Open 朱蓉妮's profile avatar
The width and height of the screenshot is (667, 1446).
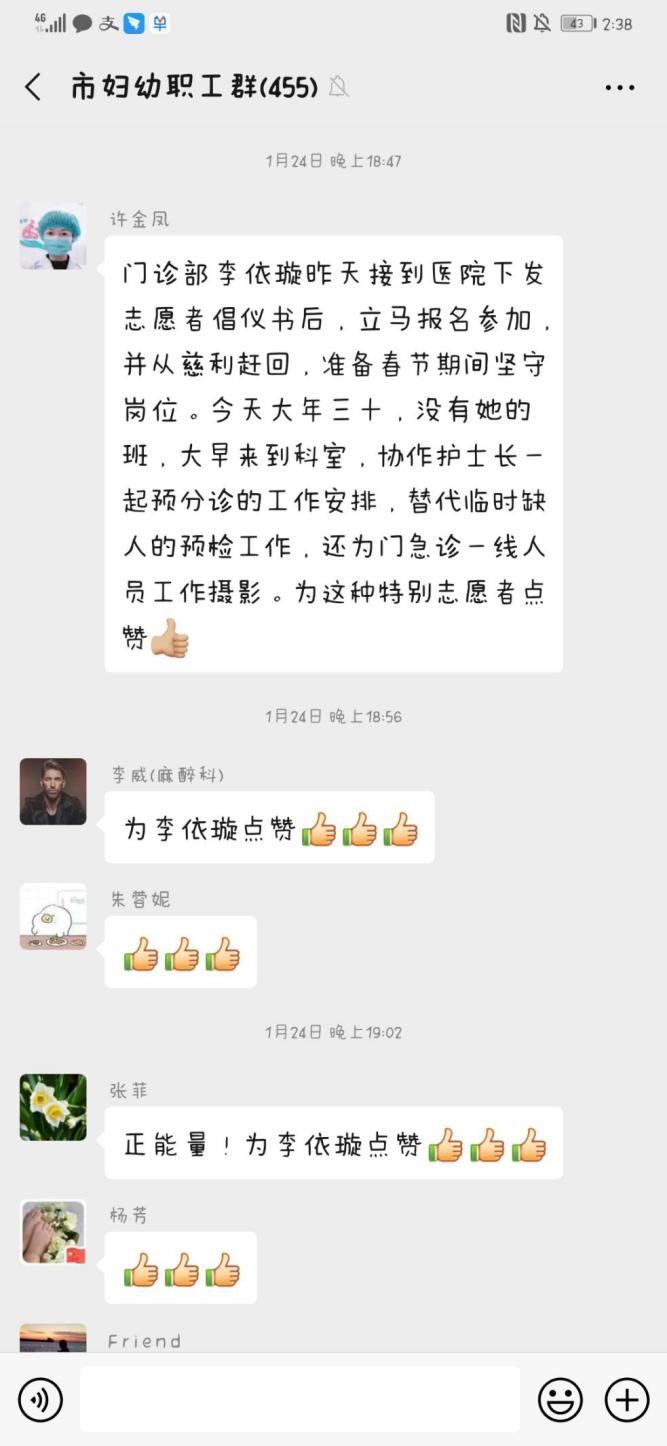(x=53, y=916)
